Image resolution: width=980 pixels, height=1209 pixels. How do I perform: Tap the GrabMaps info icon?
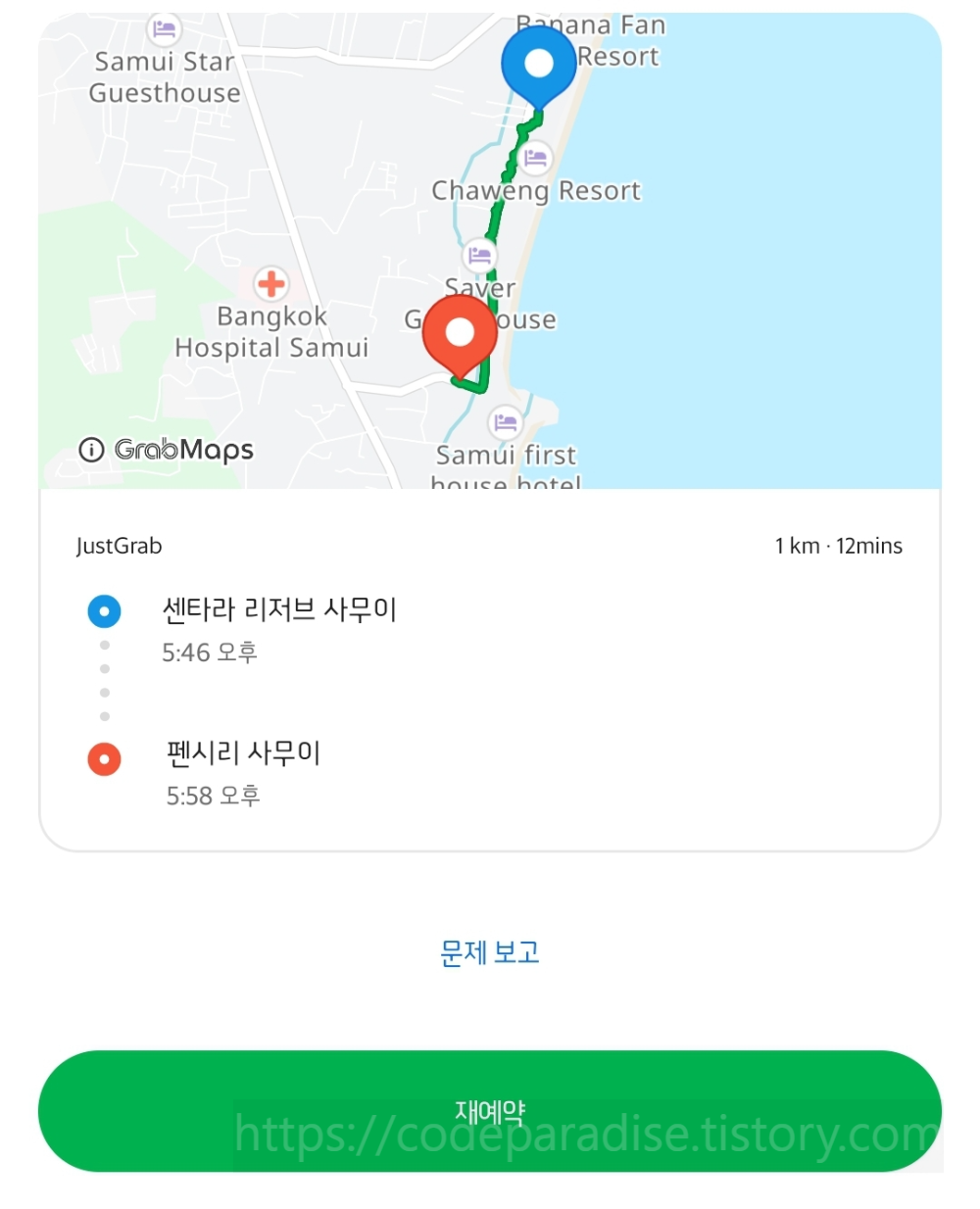point(90,450)
